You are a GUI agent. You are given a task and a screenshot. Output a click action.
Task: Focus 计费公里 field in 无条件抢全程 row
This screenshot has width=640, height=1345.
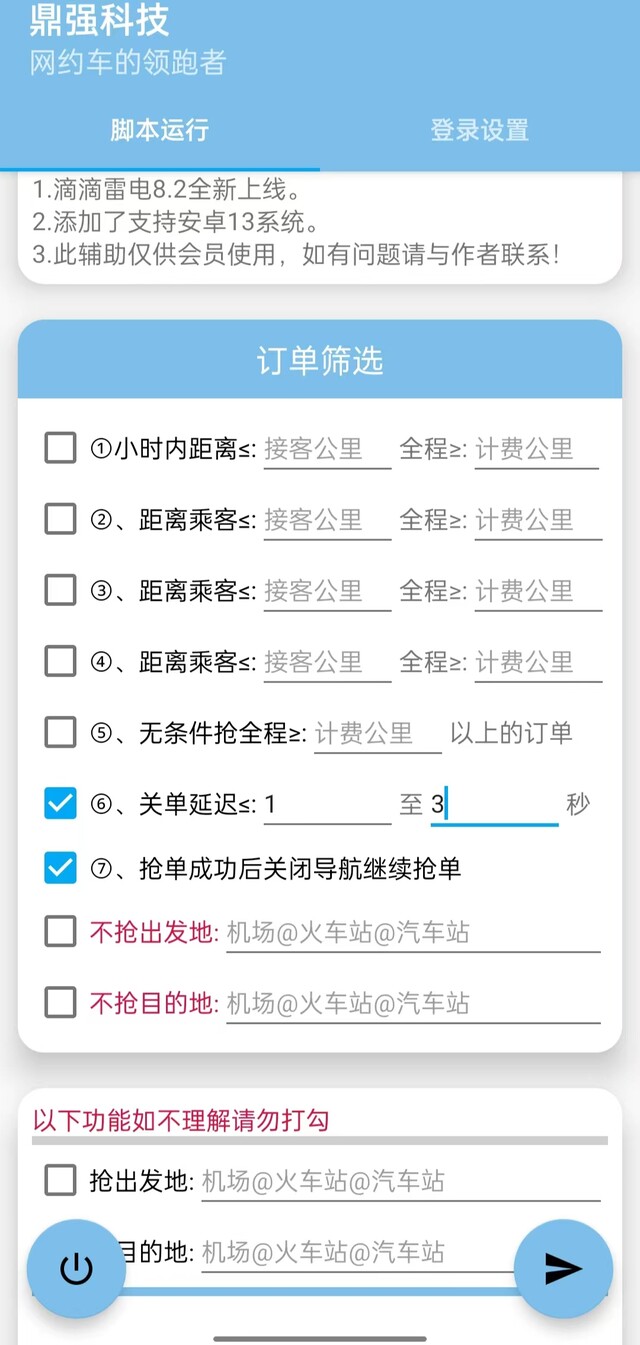[x=377, y=733]
